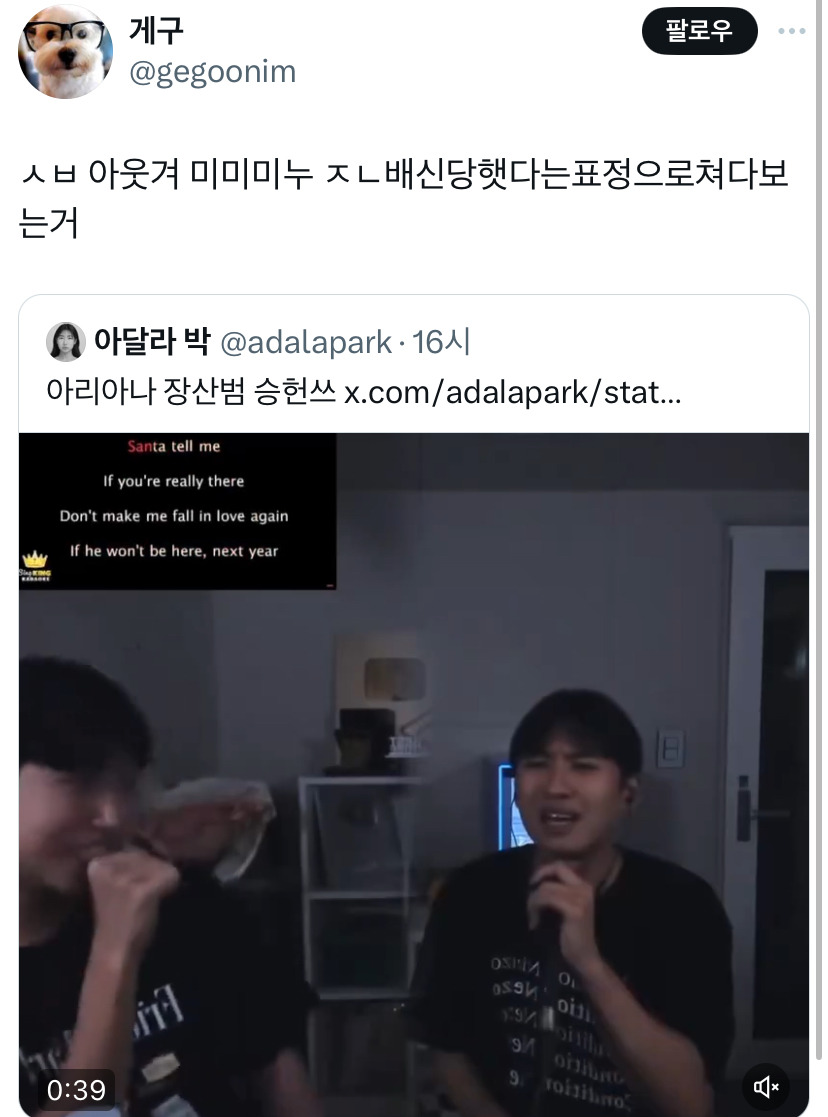Play the quoted karaoke video
The width and height of the screenshot is (828, 1117).
(414, 774)
